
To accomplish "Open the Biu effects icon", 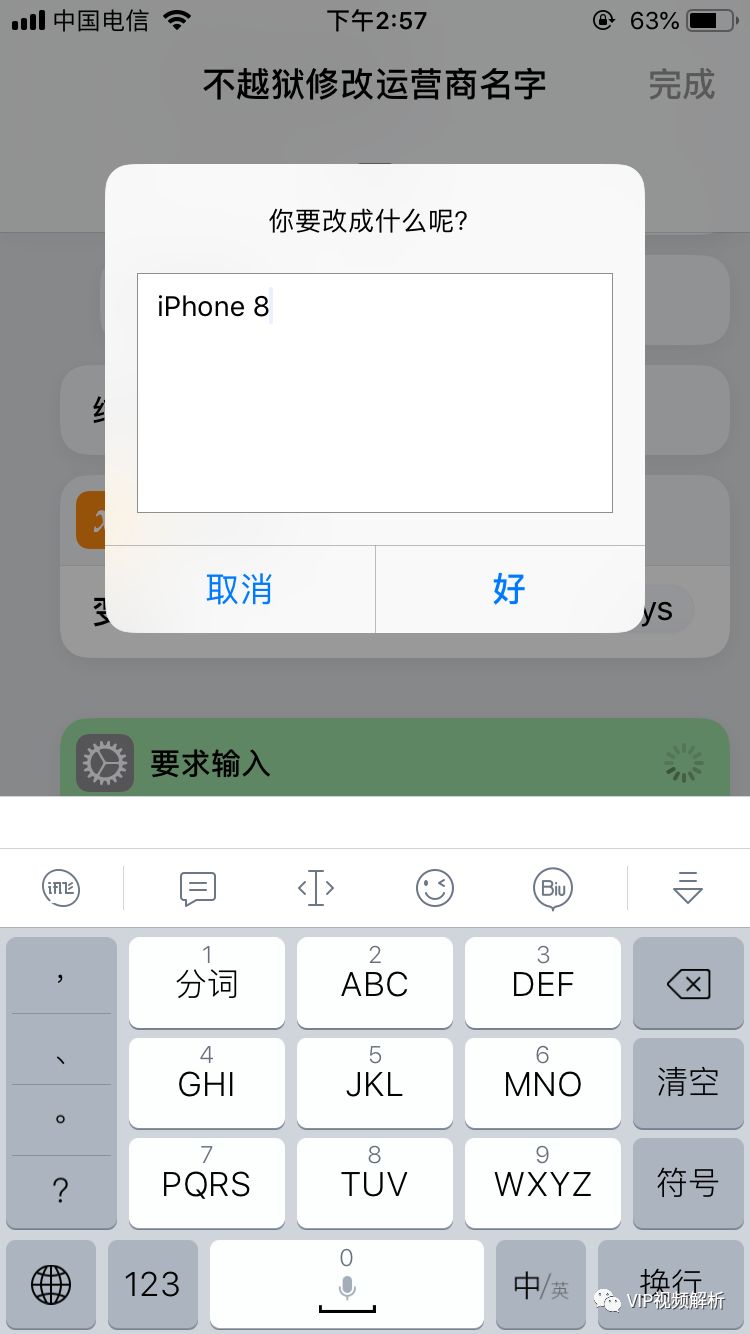I will coord(553,887).
